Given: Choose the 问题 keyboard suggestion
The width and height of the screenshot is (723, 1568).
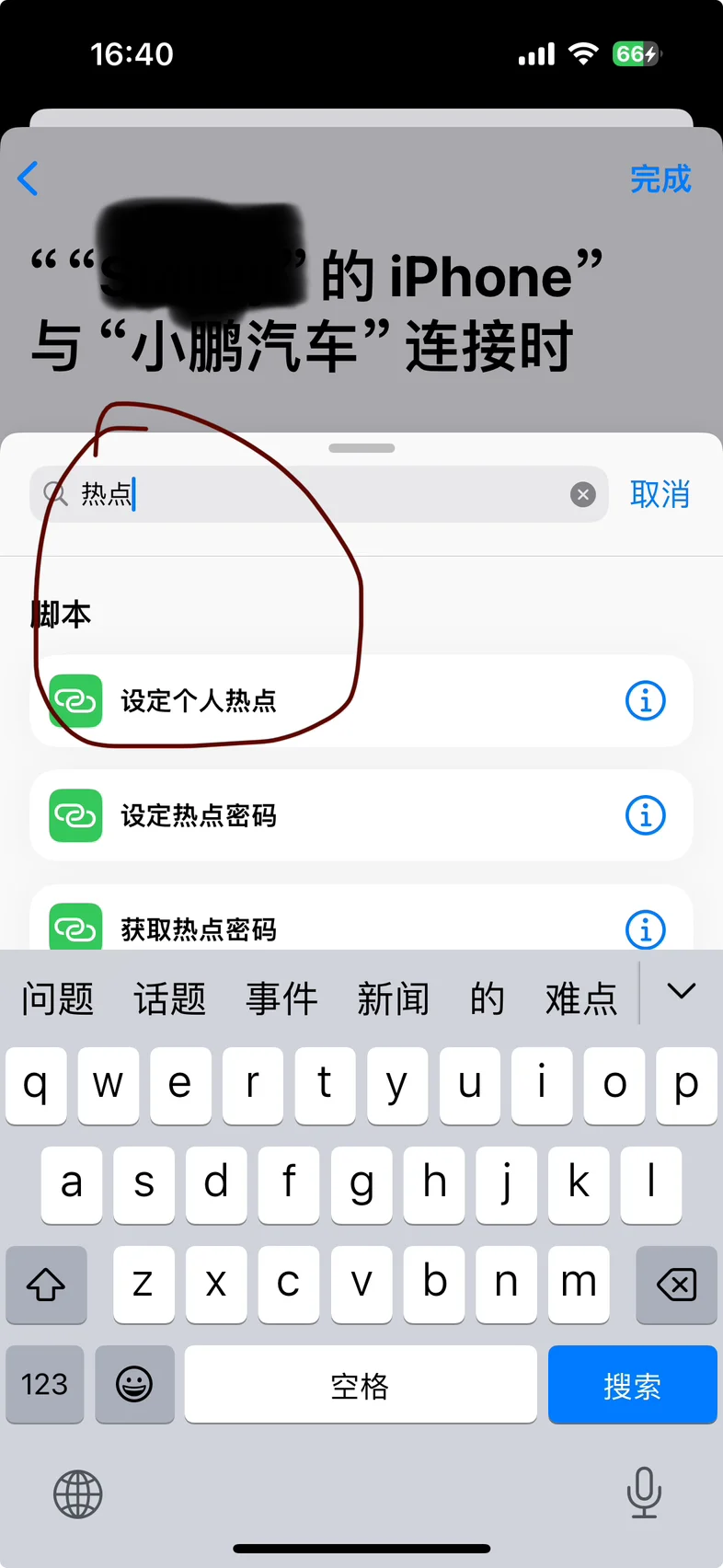Looking at the screenshot, I should point(58,998).
